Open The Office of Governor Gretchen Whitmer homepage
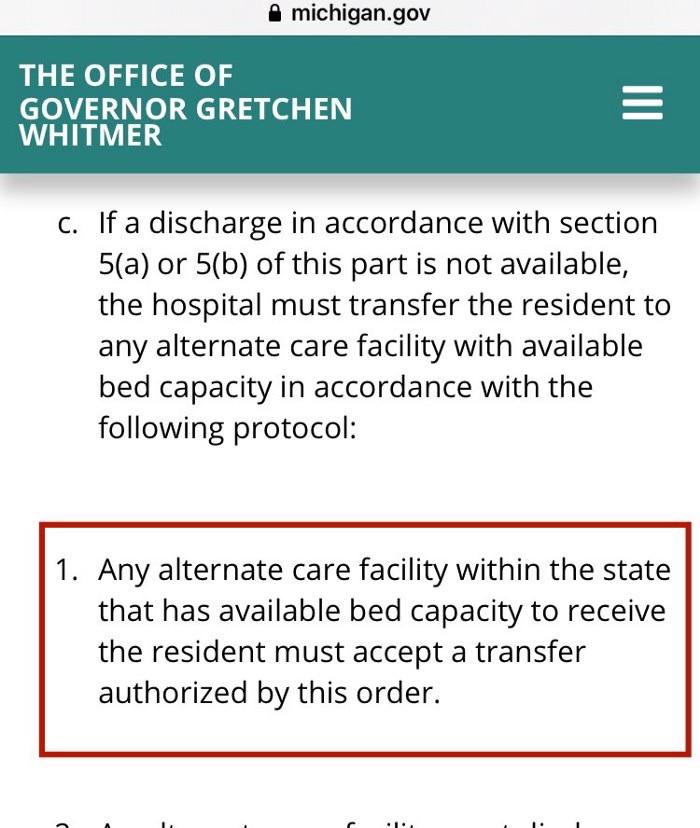Image resolution: width=700 pixels, height=828 pixels. (186, 105)
